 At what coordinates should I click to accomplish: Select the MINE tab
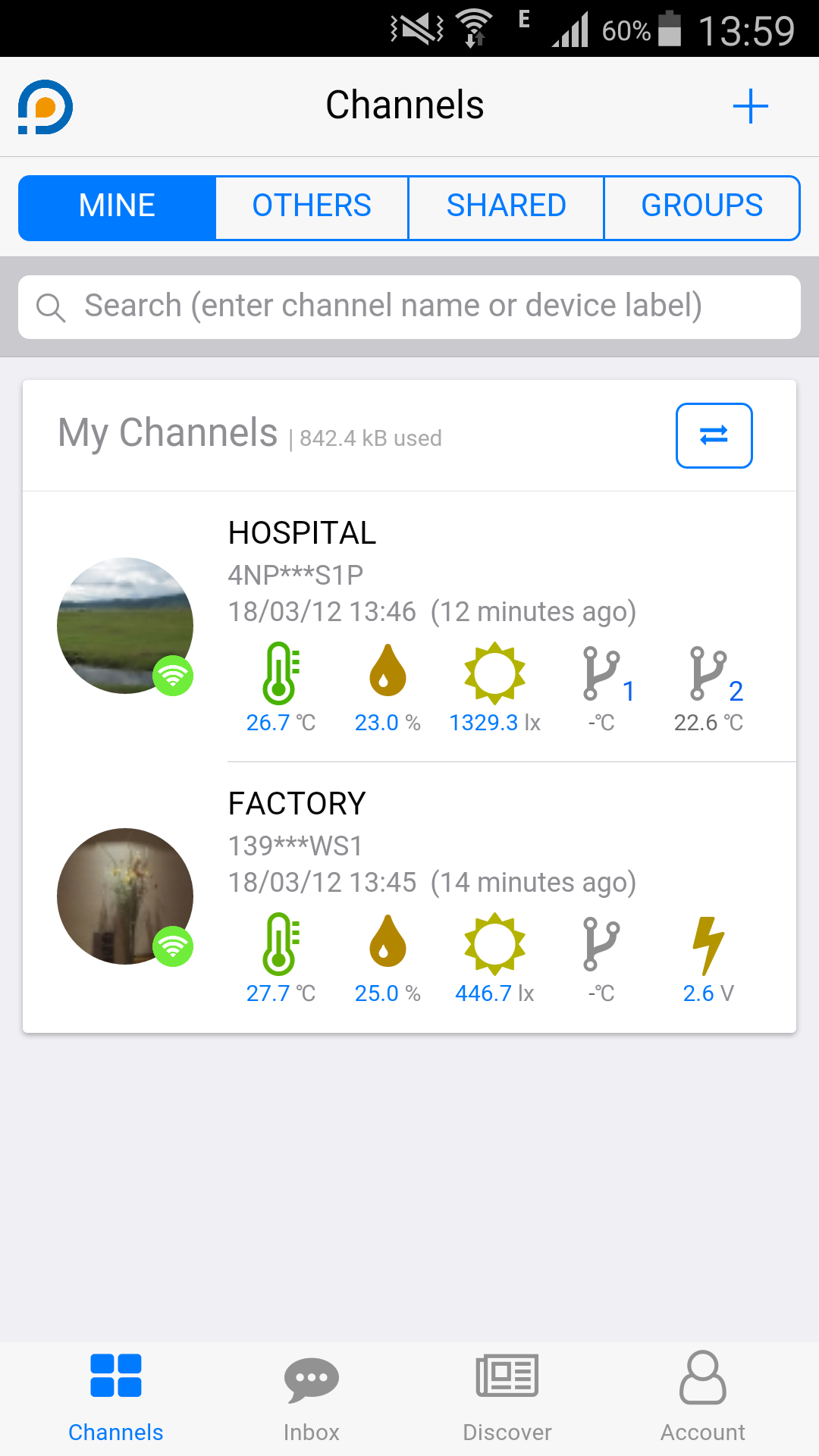tap(118, 206)
